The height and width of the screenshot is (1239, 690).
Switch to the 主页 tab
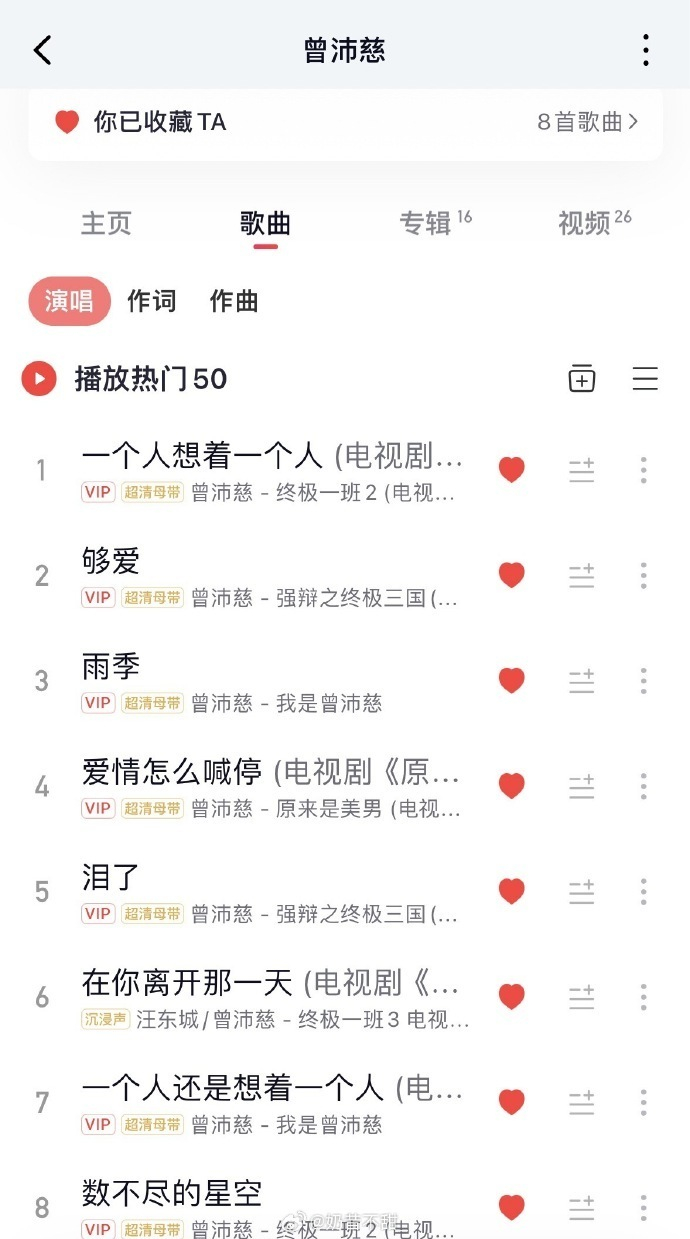tap(106, 223)
